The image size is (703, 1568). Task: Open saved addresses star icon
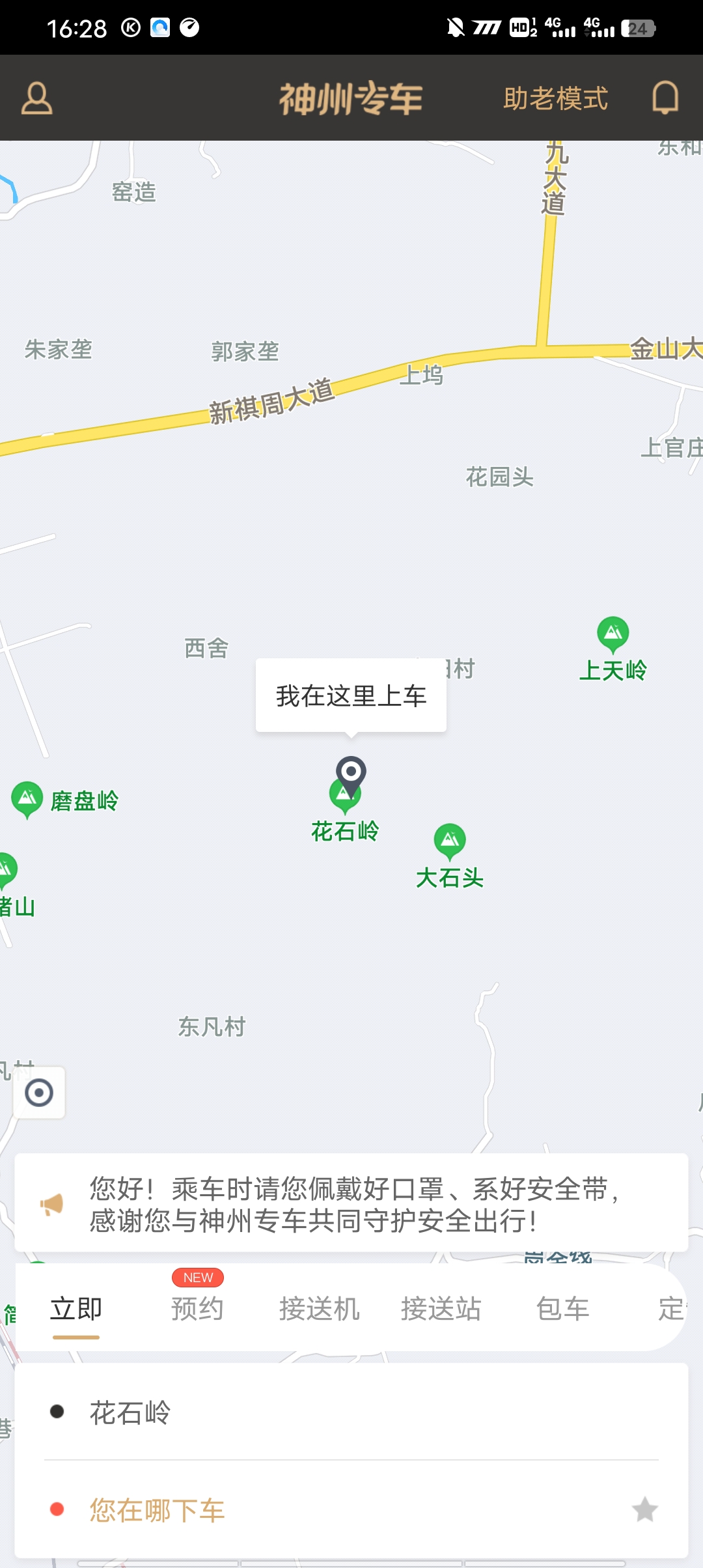click(644, 1509)
